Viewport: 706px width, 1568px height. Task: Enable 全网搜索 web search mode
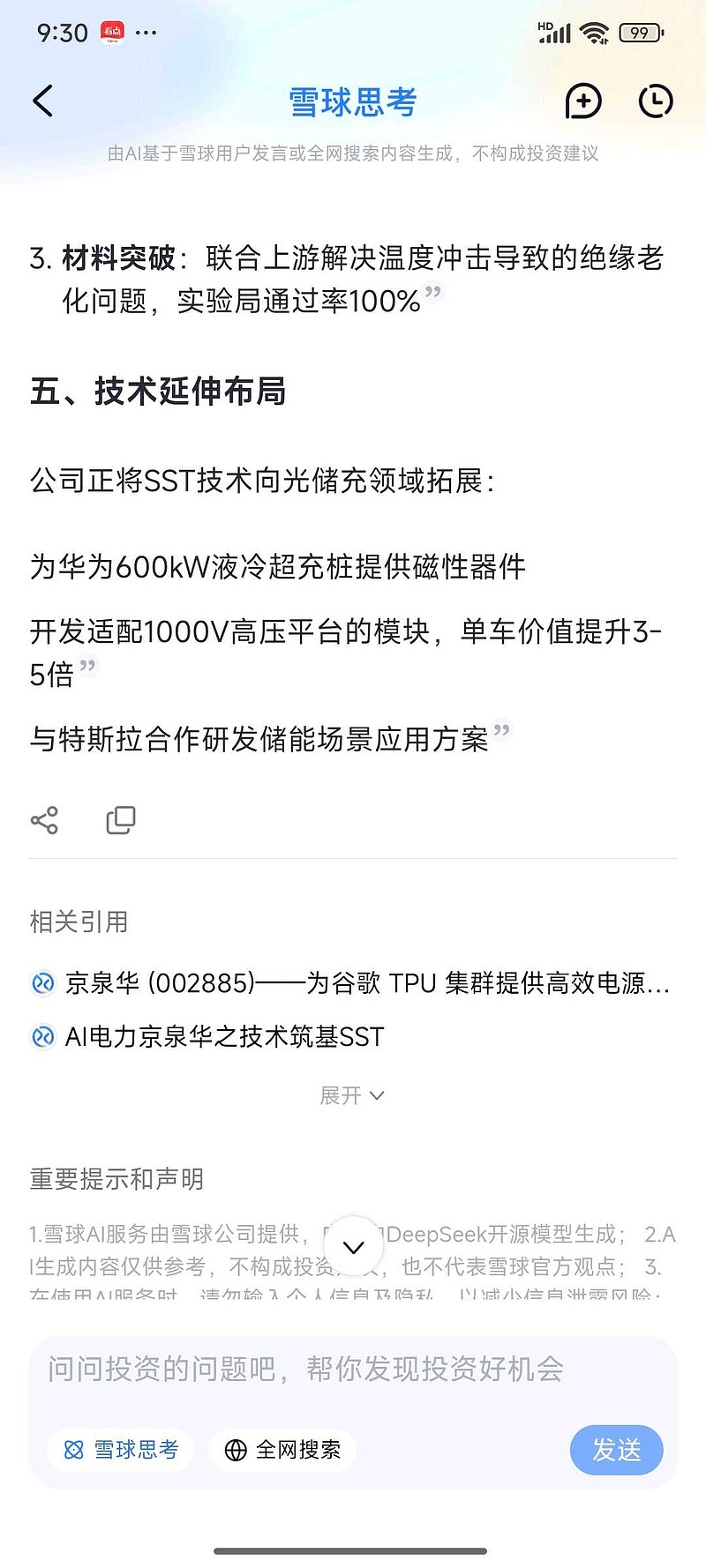[x=282, y=1450]
